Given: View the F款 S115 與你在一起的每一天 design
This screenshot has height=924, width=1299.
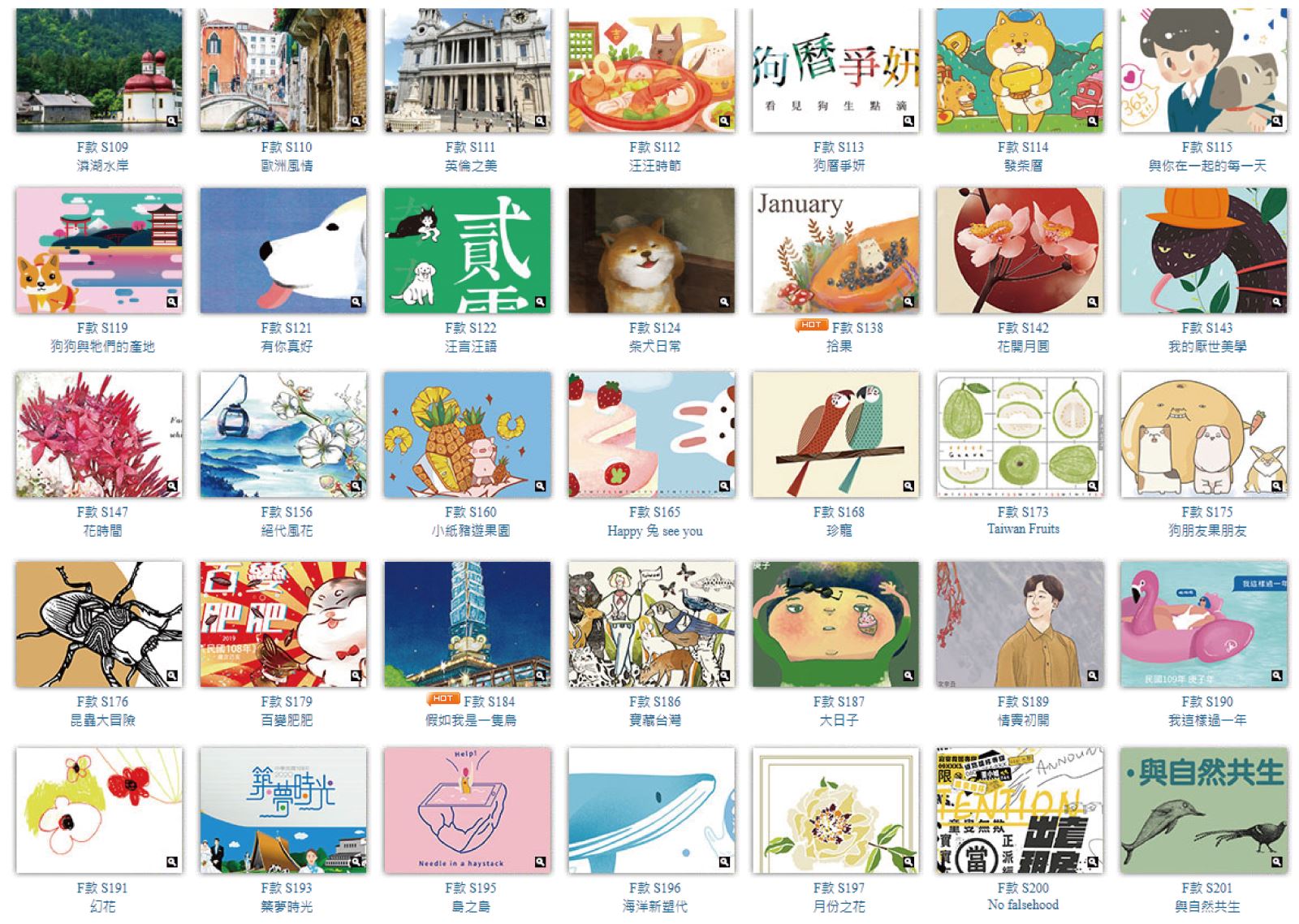Looking at the screenshot, I should pos(1204,71).
